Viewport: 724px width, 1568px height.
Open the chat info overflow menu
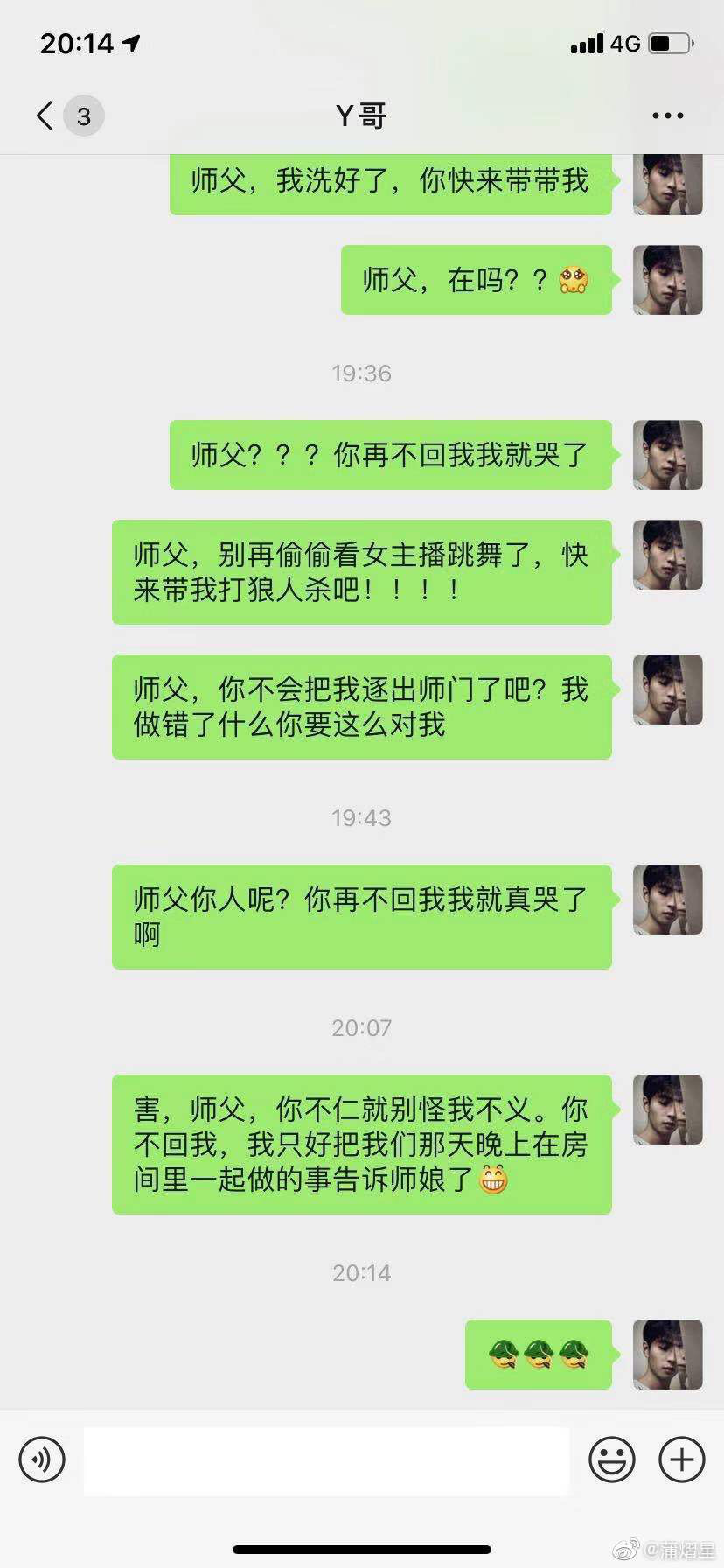[668, 115]
